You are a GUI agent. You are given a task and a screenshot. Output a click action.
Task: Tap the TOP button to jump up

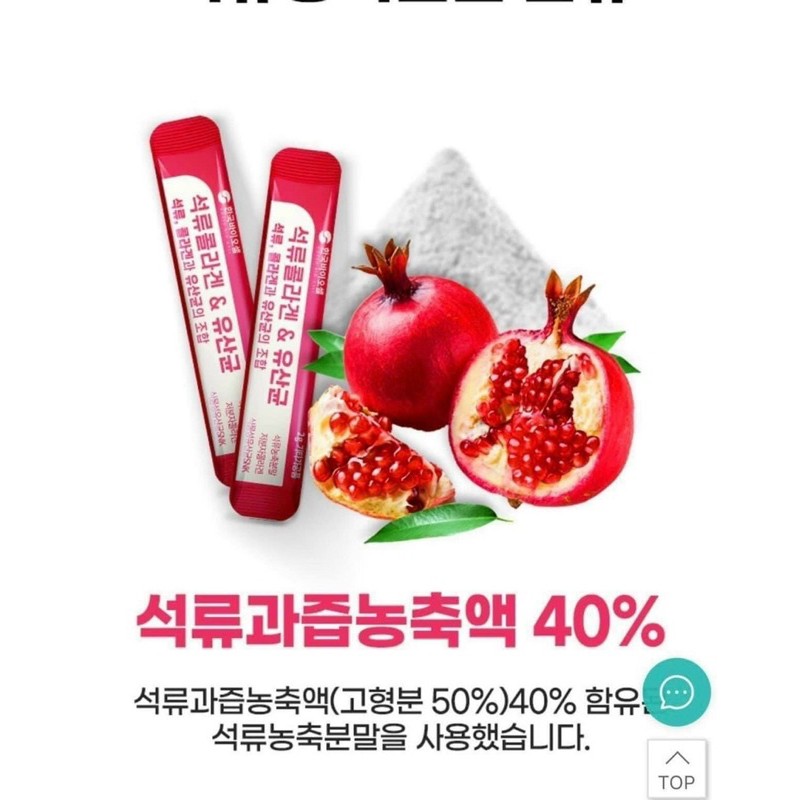pyautogui.click(x=677, y=770)
